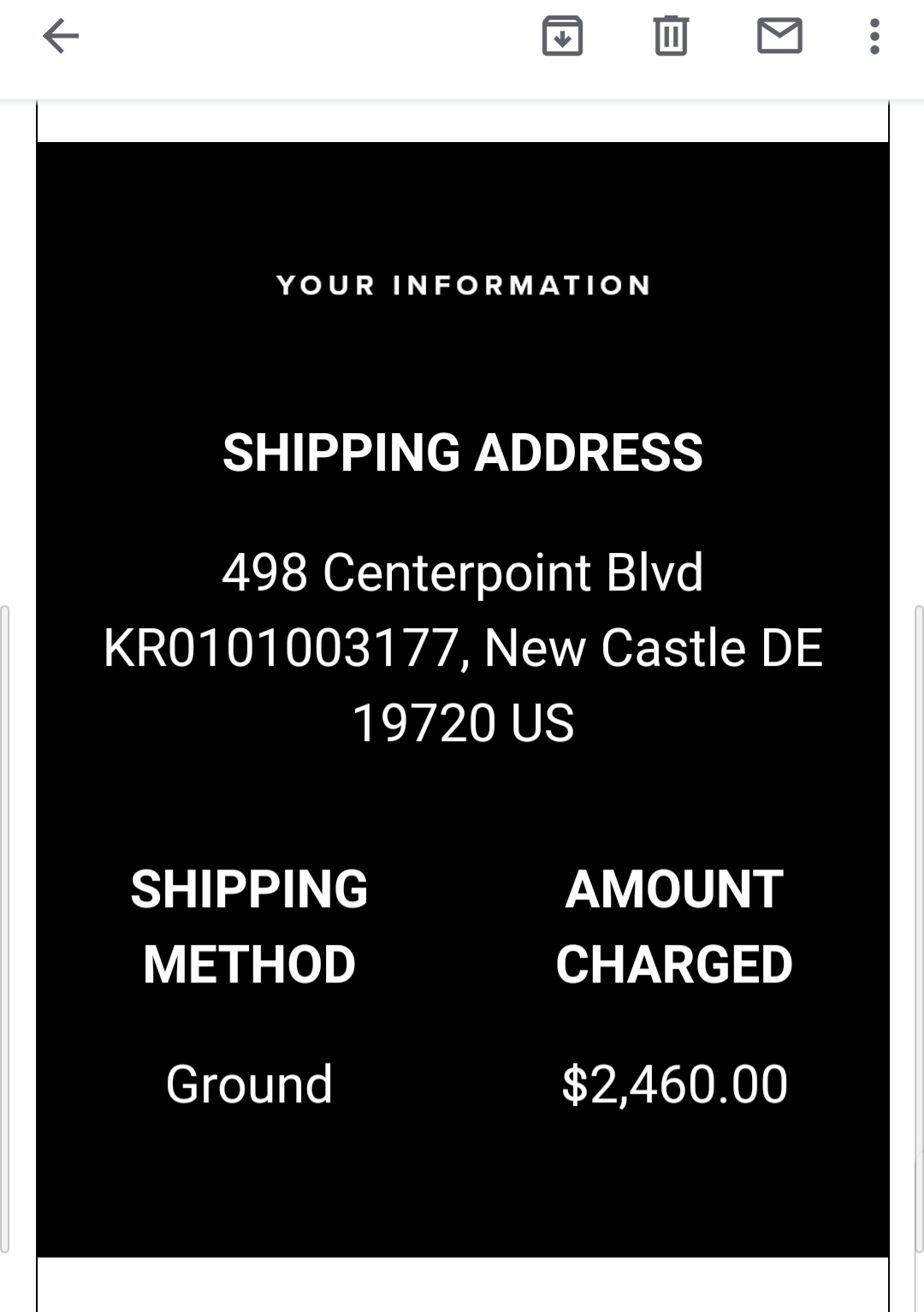Mark this email as unread

click(x=779, y=36)
